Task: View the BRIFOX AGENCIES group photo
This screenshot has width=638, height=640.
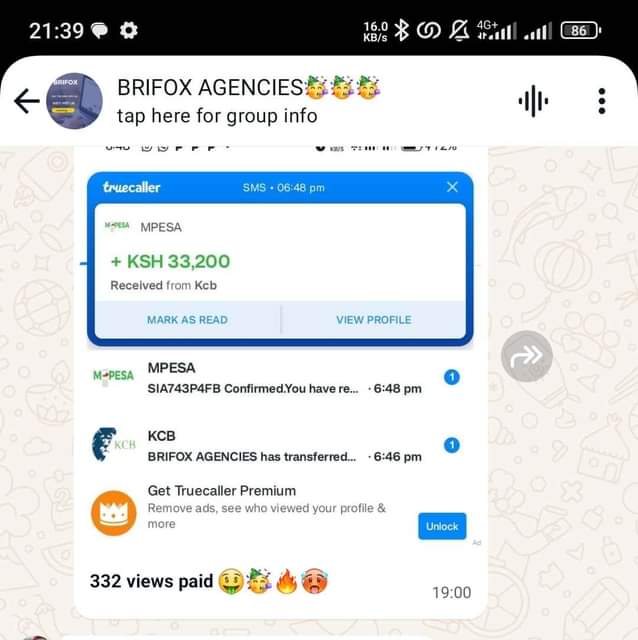Action: point(75,101)
